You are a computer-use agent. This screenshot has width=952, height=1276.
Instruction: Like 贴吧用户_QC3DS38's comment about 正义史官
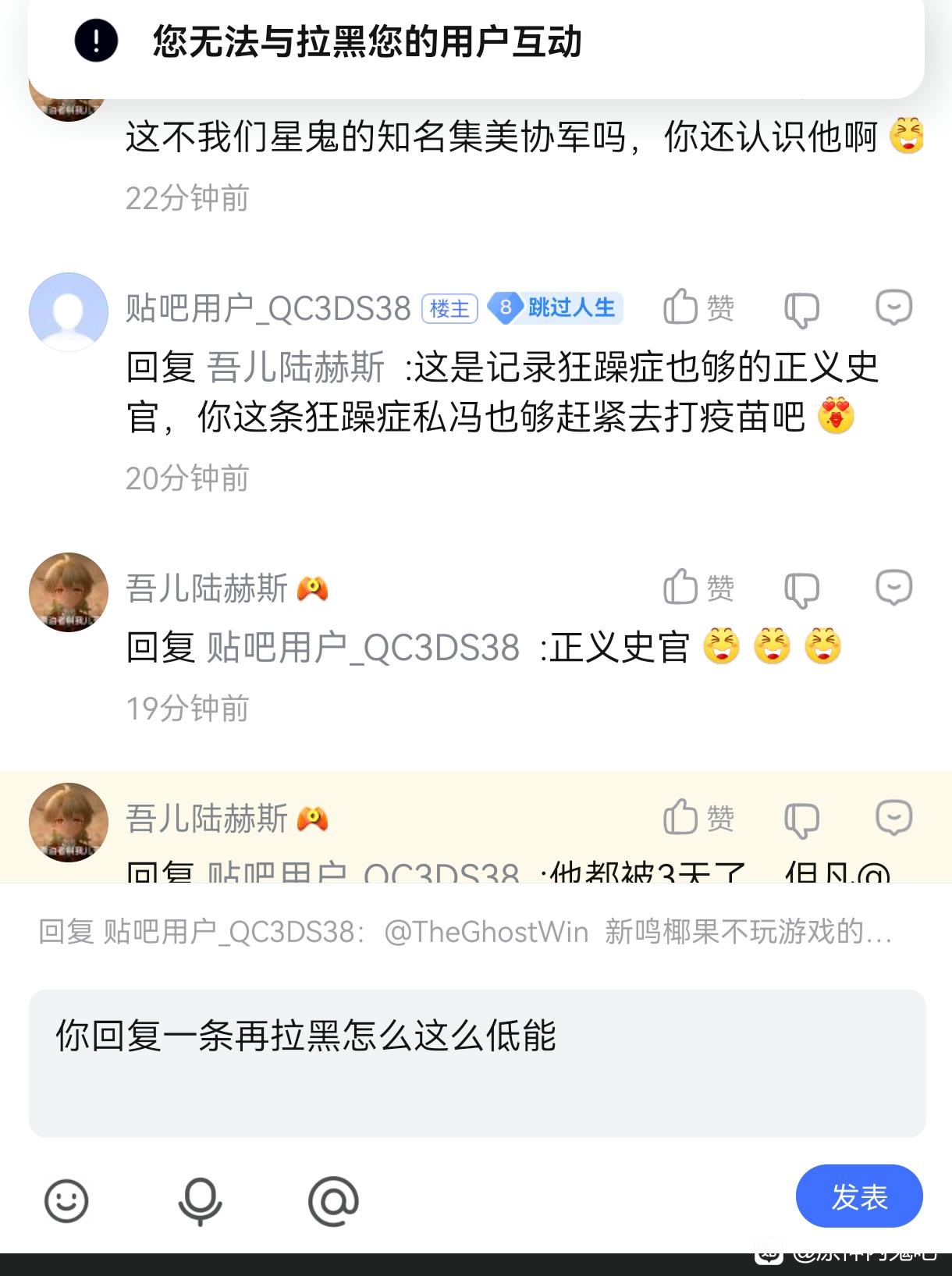pyautogui.click(x=698, y=307)
